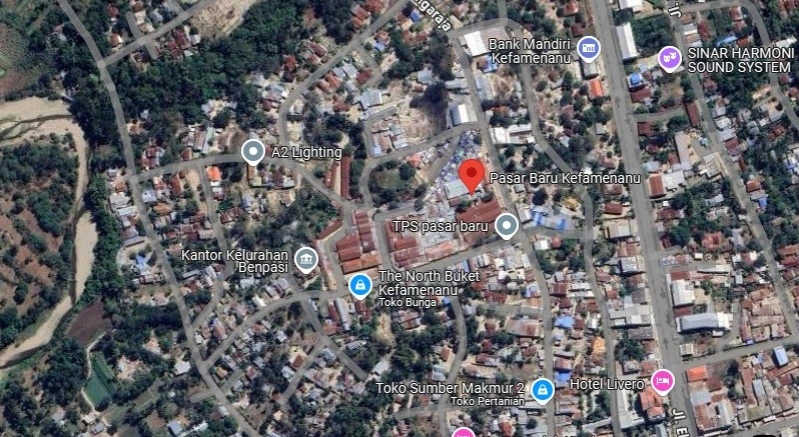Open the Bank Mandiri Kefamenanu marker

(x=588, y=48)
